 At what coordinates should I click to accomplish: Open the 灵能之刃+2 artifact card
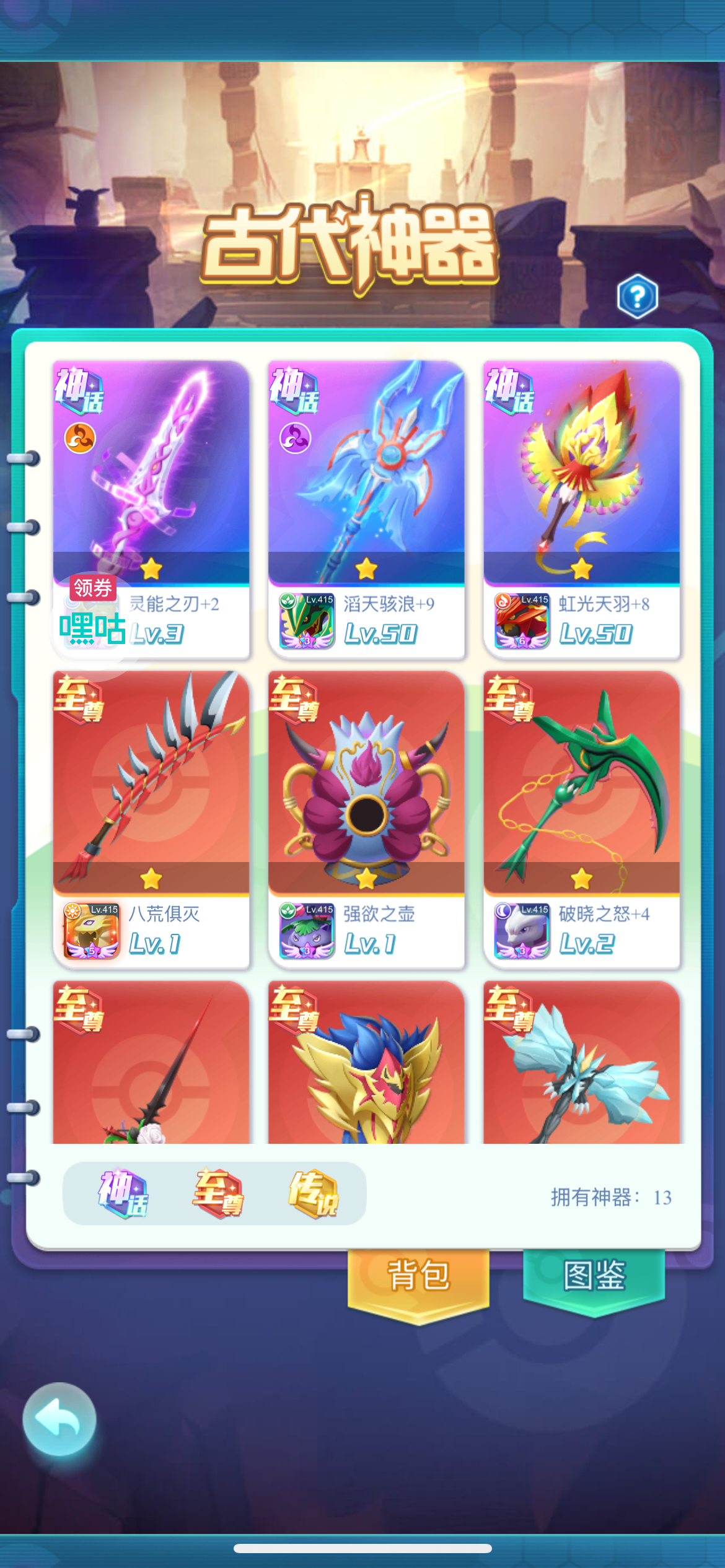pyautogui.click(x=151, y=509)
